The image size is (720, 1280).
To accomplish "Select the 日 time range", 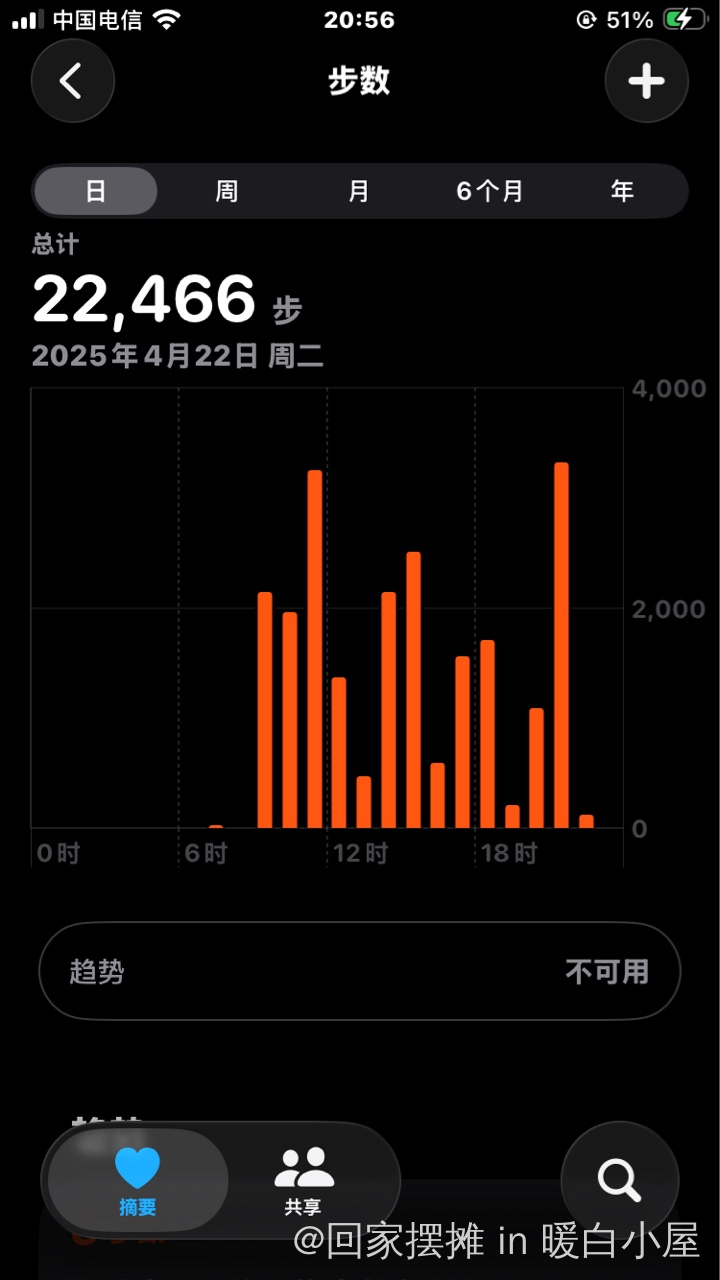I will pos(96,191).
